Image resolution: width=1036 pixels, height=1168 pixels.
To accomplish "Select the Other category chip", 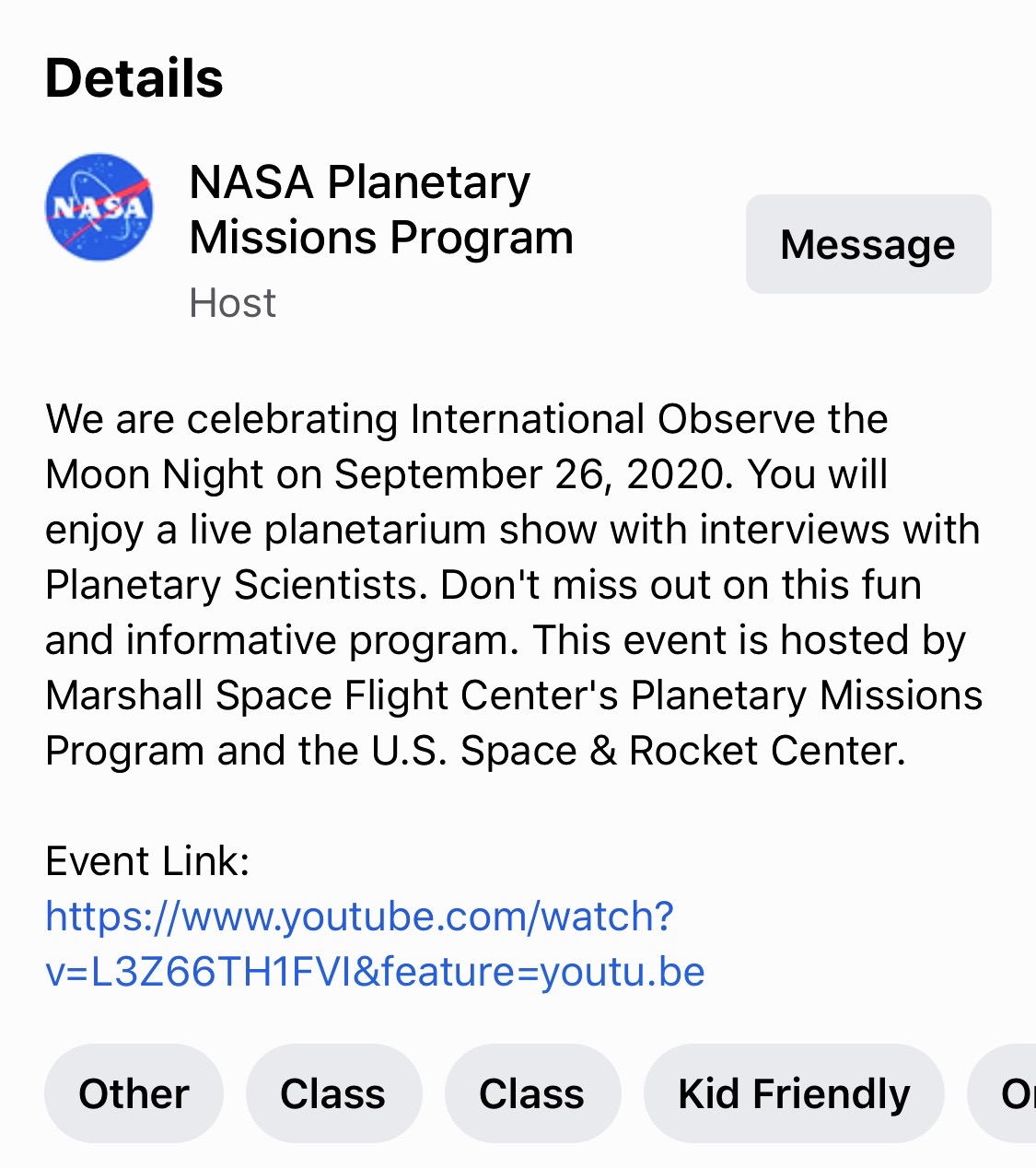I will [x=134, y=1093].
